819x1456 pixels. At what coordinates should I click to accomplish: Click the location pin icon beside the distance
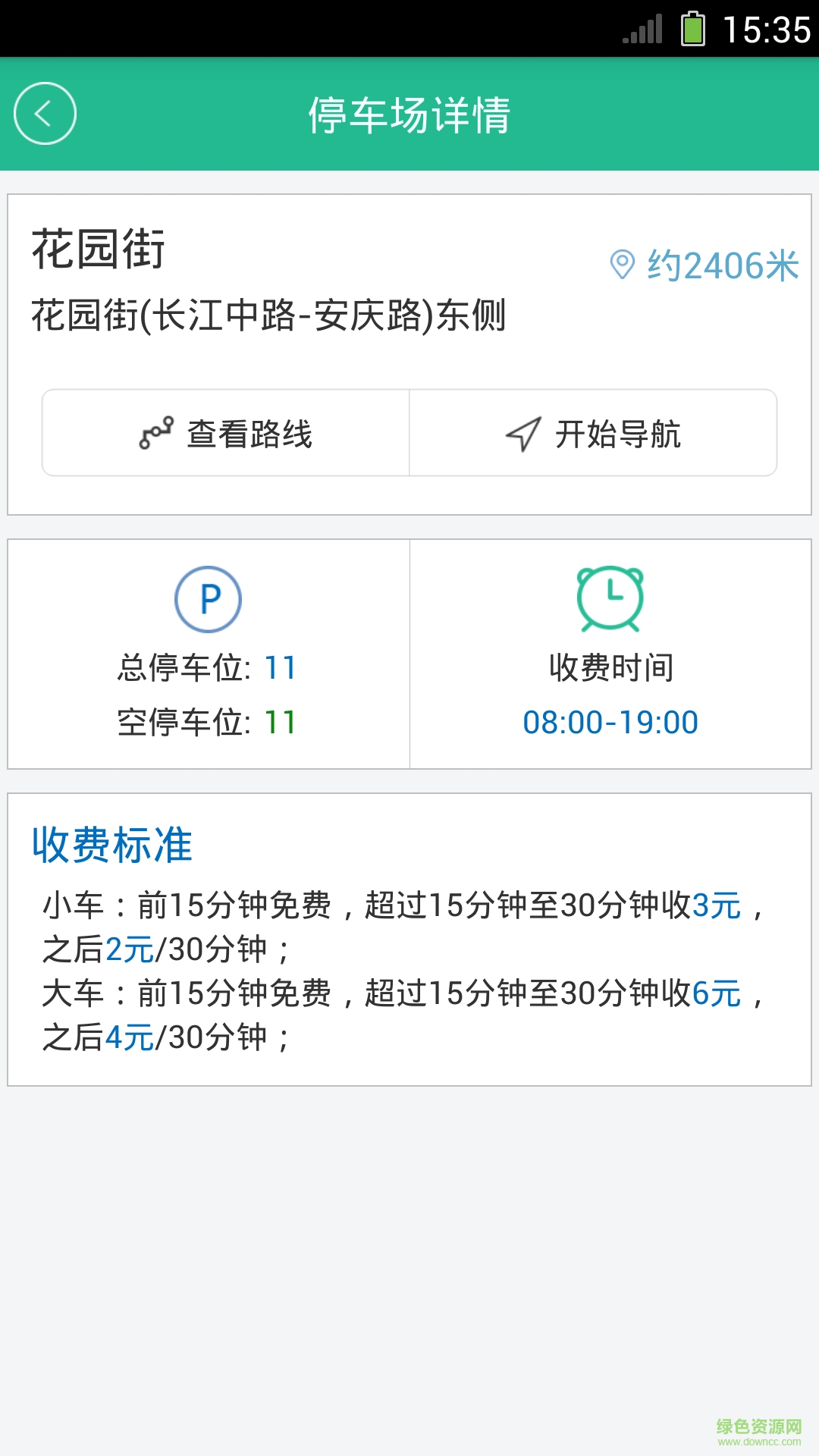(x=623, y=265)
